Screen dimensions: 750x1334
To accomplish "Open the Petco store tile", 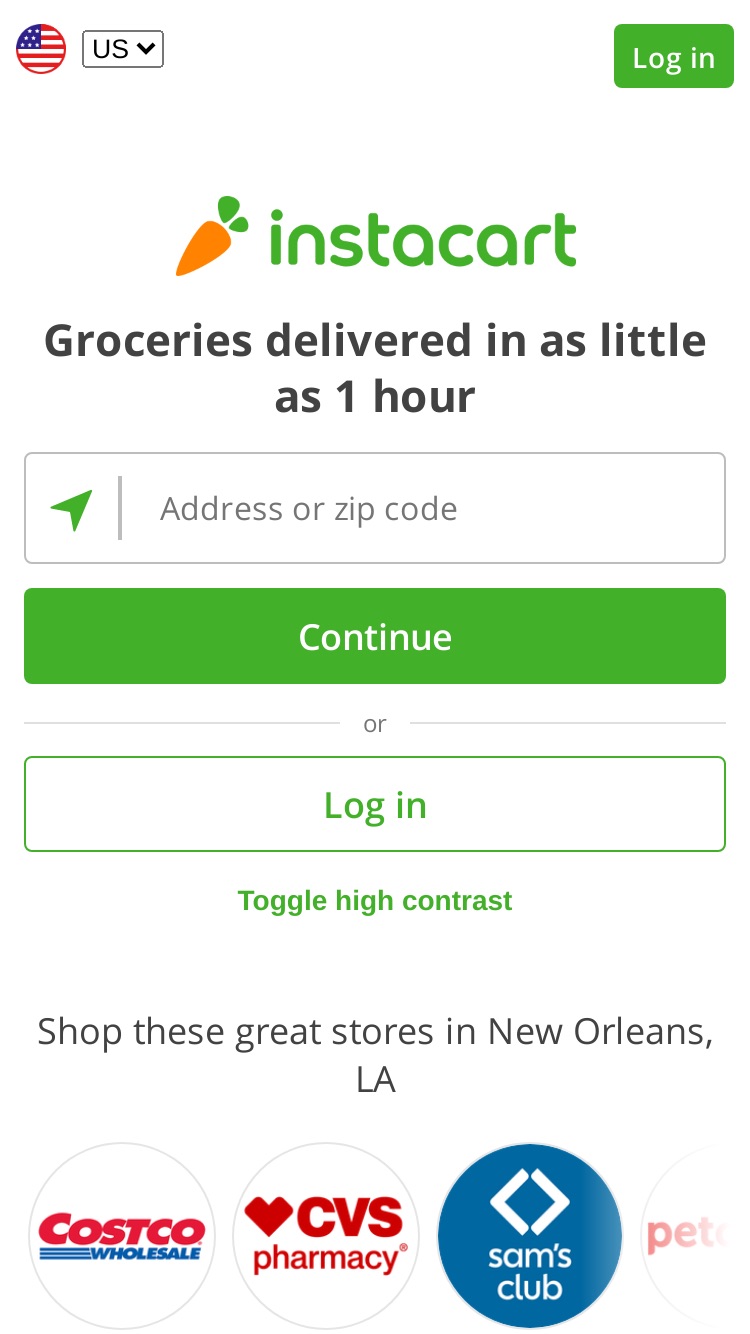I will (695, 1236).
